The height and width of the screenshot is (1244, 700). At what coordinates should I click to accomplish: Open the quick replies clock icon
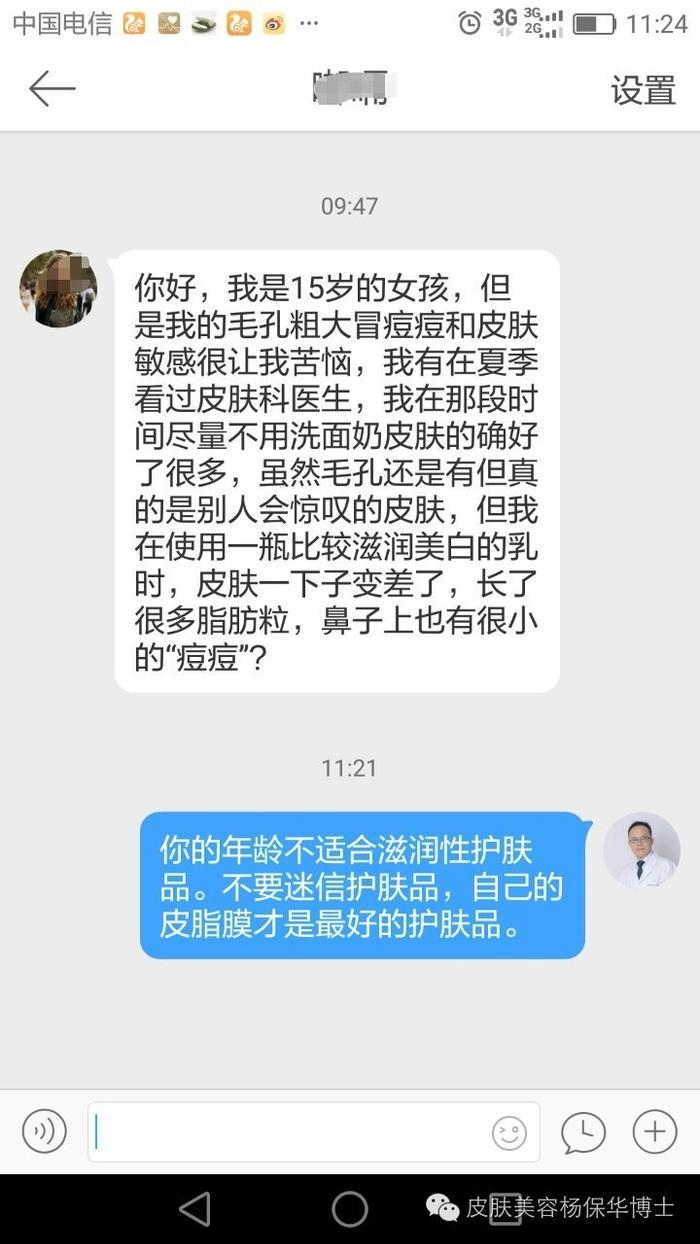[x=583, y=1132]
